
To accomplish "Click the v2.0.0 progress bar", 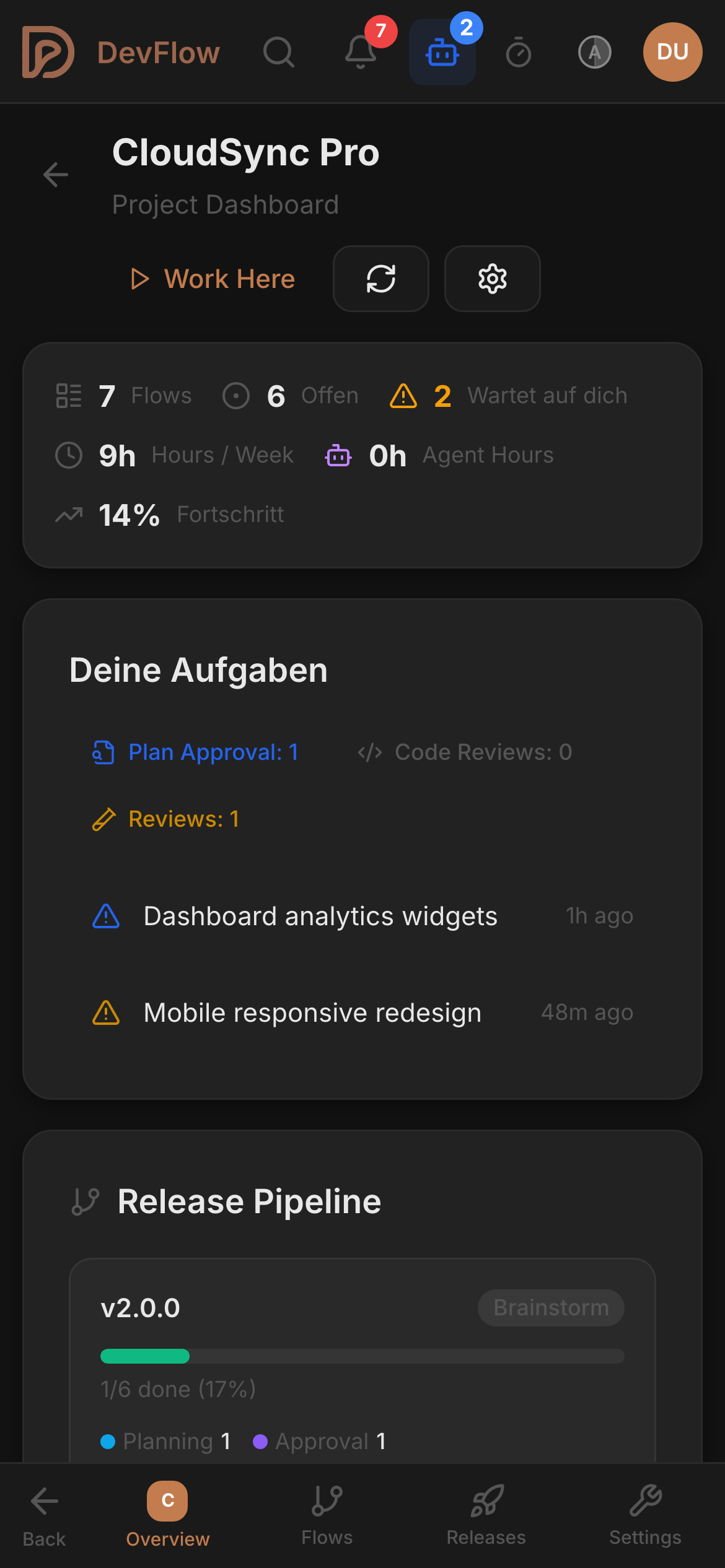I will pos(363,1356).
